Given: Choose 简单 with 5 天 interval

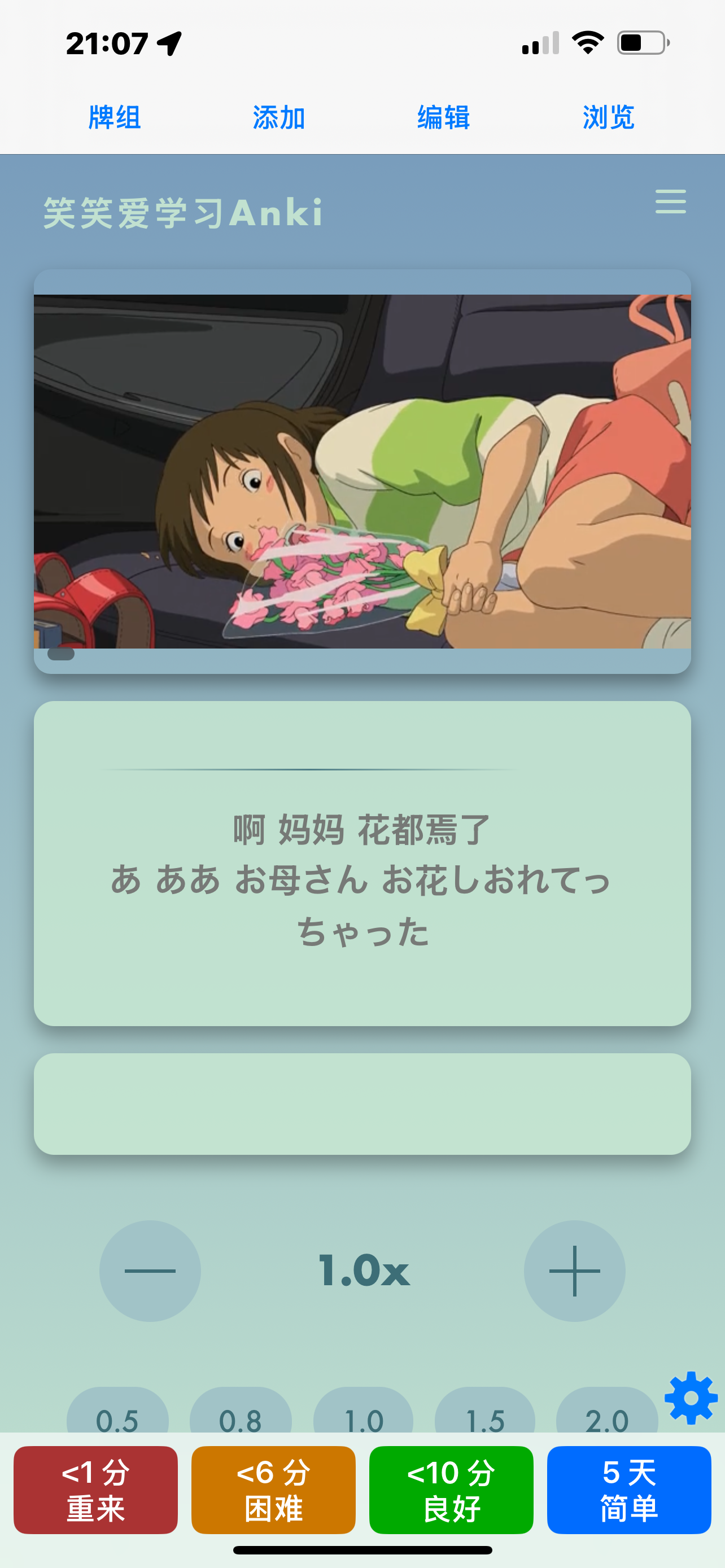Looking at the screenshot, I should pos(629,1490).
